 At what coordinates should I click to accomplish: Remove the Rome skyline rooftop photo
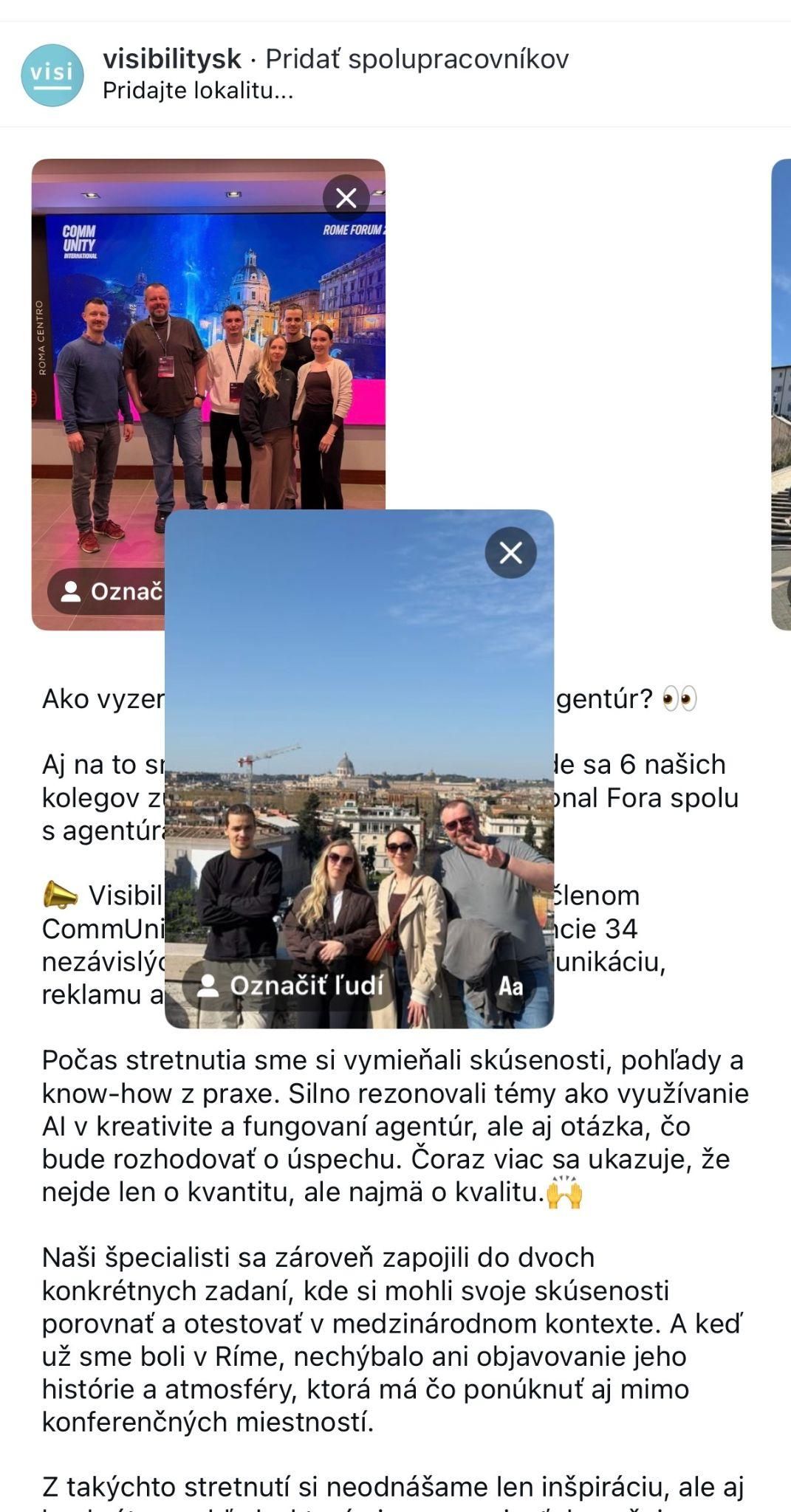tap(510, 552)
